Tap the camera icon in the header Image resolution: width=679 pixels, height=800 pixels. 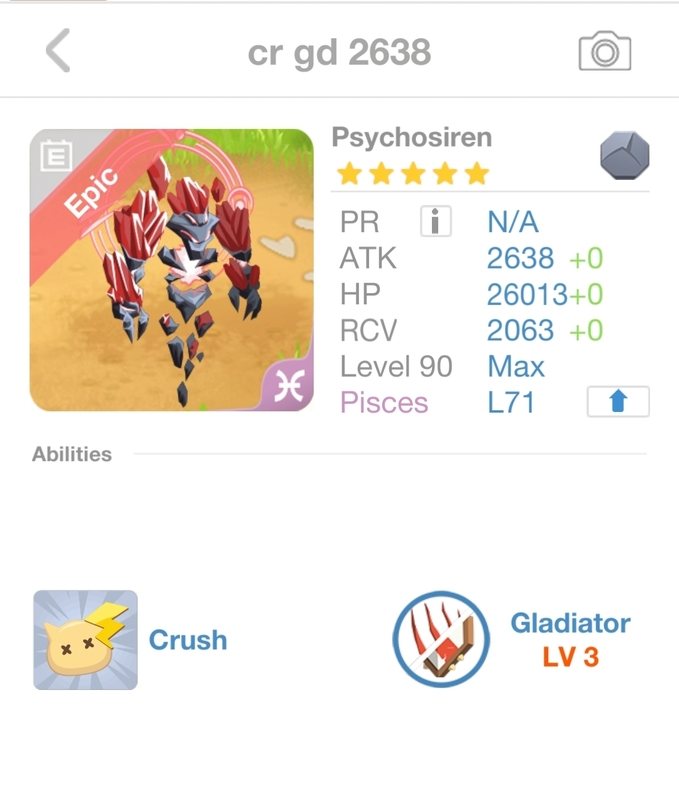point(604,51)
